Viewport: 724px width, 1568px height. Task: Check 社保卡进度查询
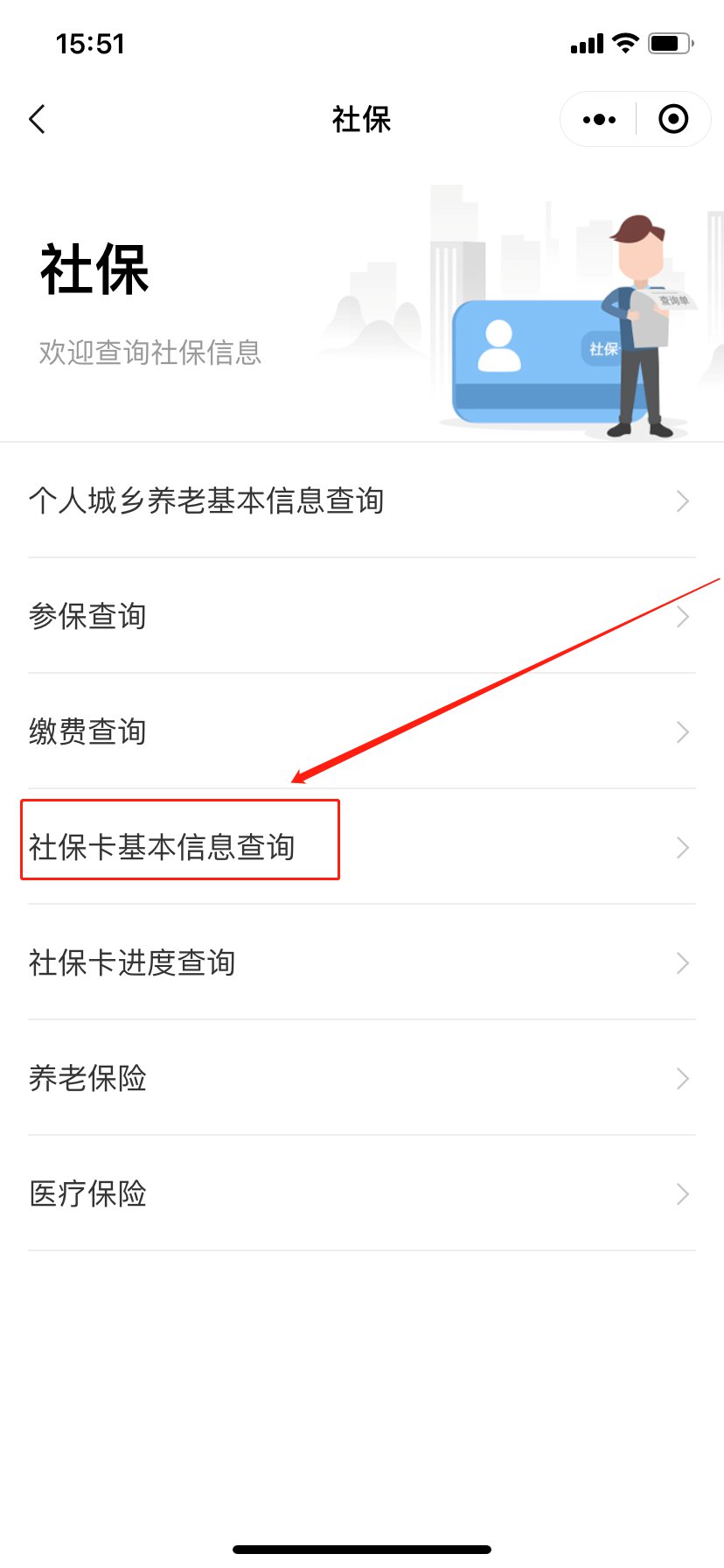[361, 962]
